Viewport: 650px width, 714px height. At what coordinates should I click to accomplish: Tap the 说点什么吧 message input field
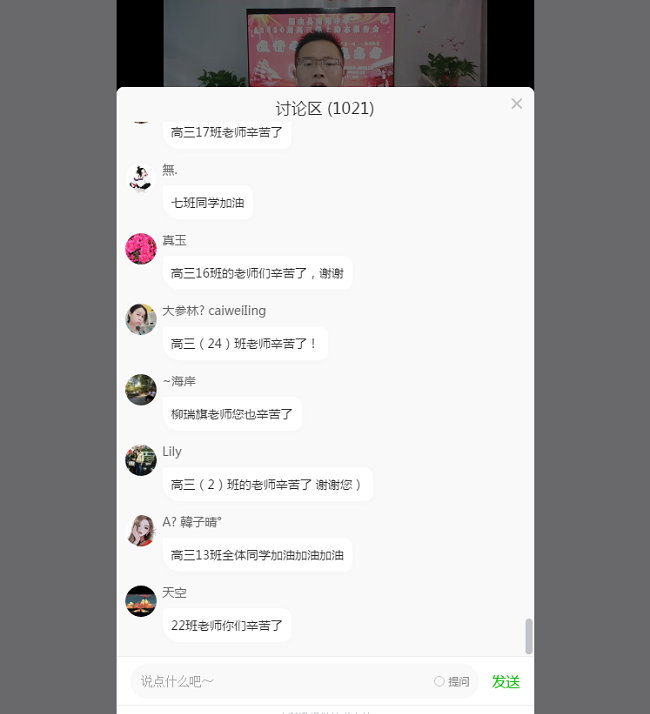tap(280, 681)
